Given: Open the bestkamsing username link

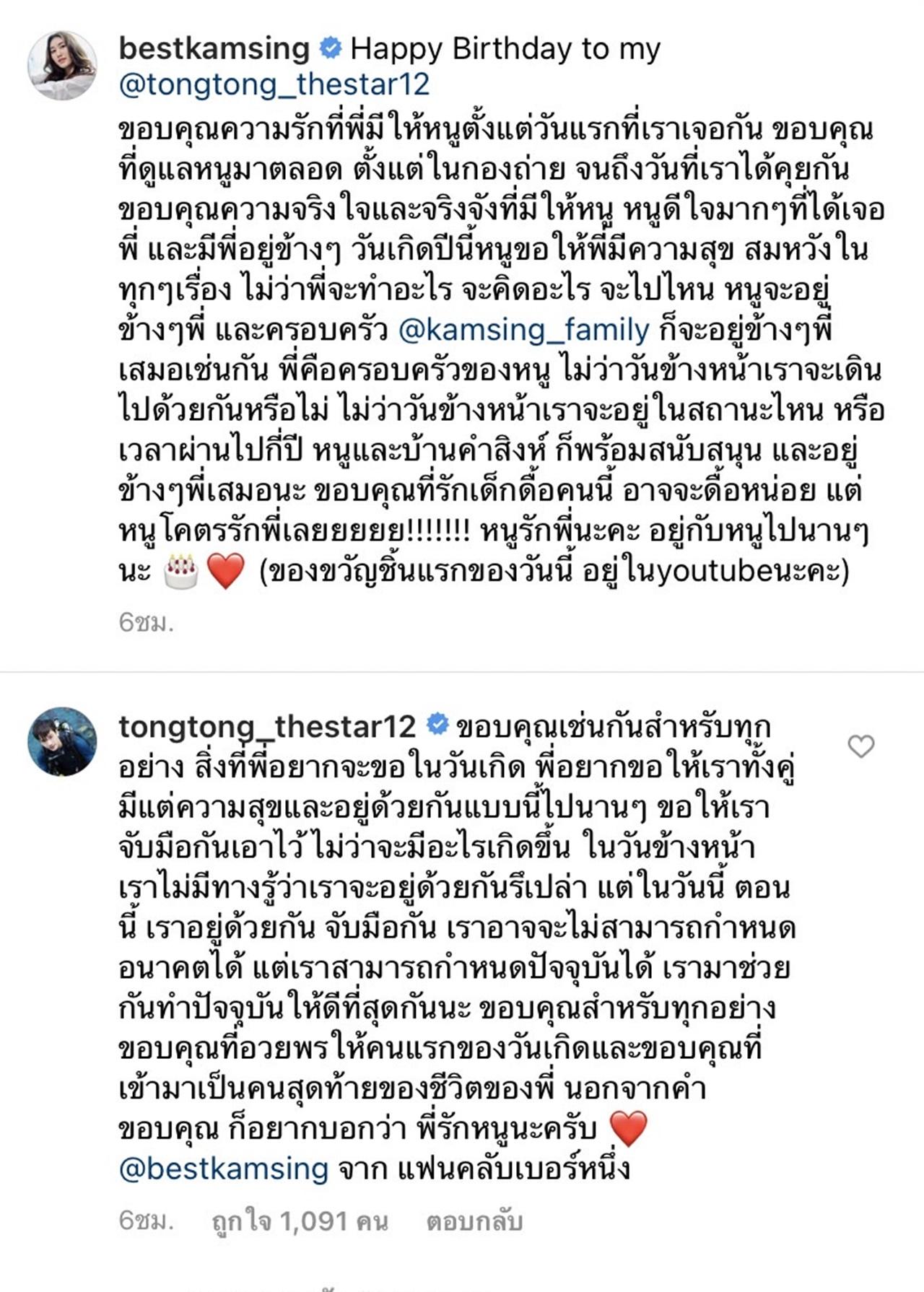Looking at the screenshot, I should point(214,48).
